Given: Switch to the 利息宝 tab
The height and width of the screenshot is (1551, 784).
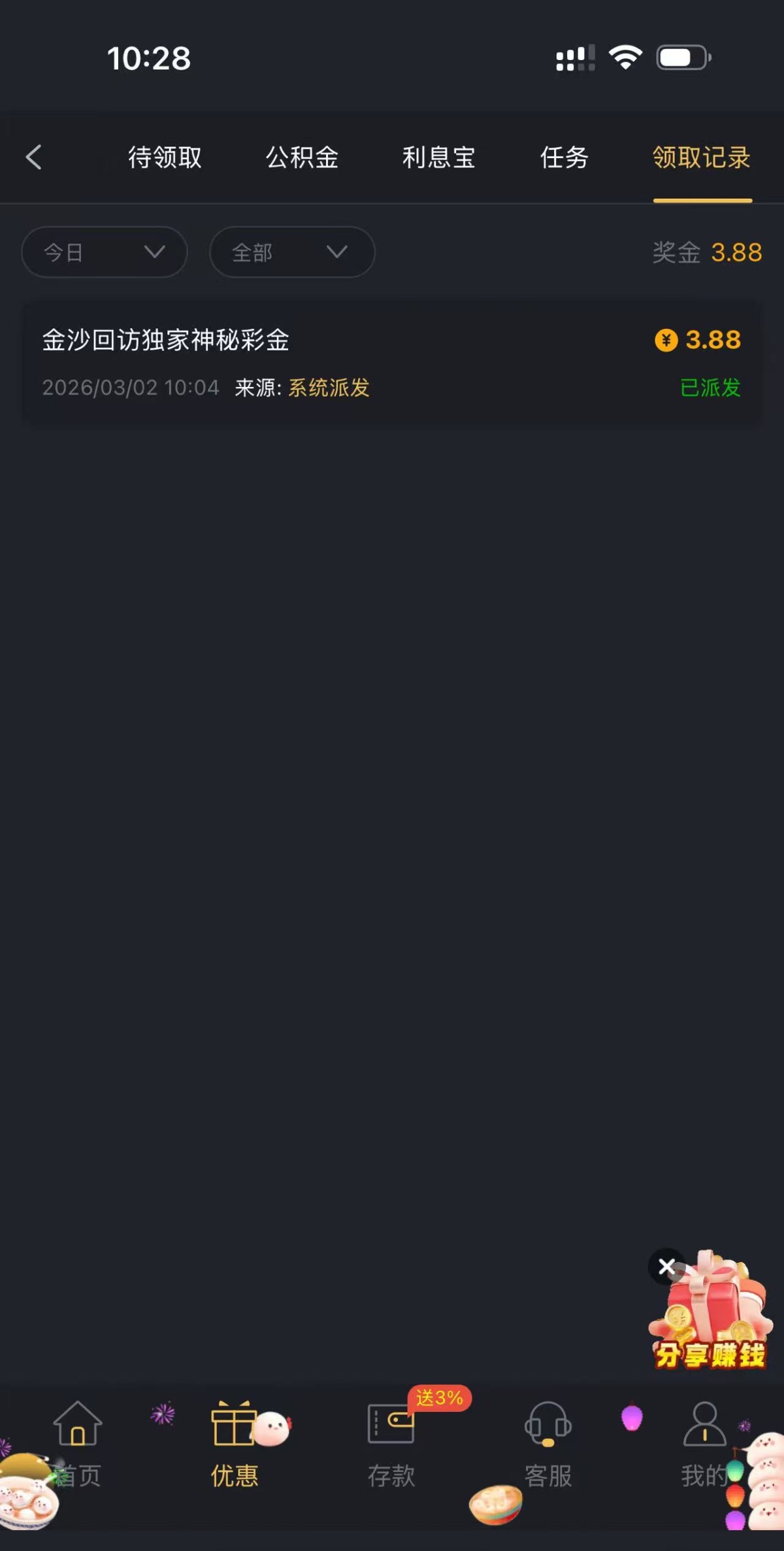Looking at the screenshot, I should (438, 158).
